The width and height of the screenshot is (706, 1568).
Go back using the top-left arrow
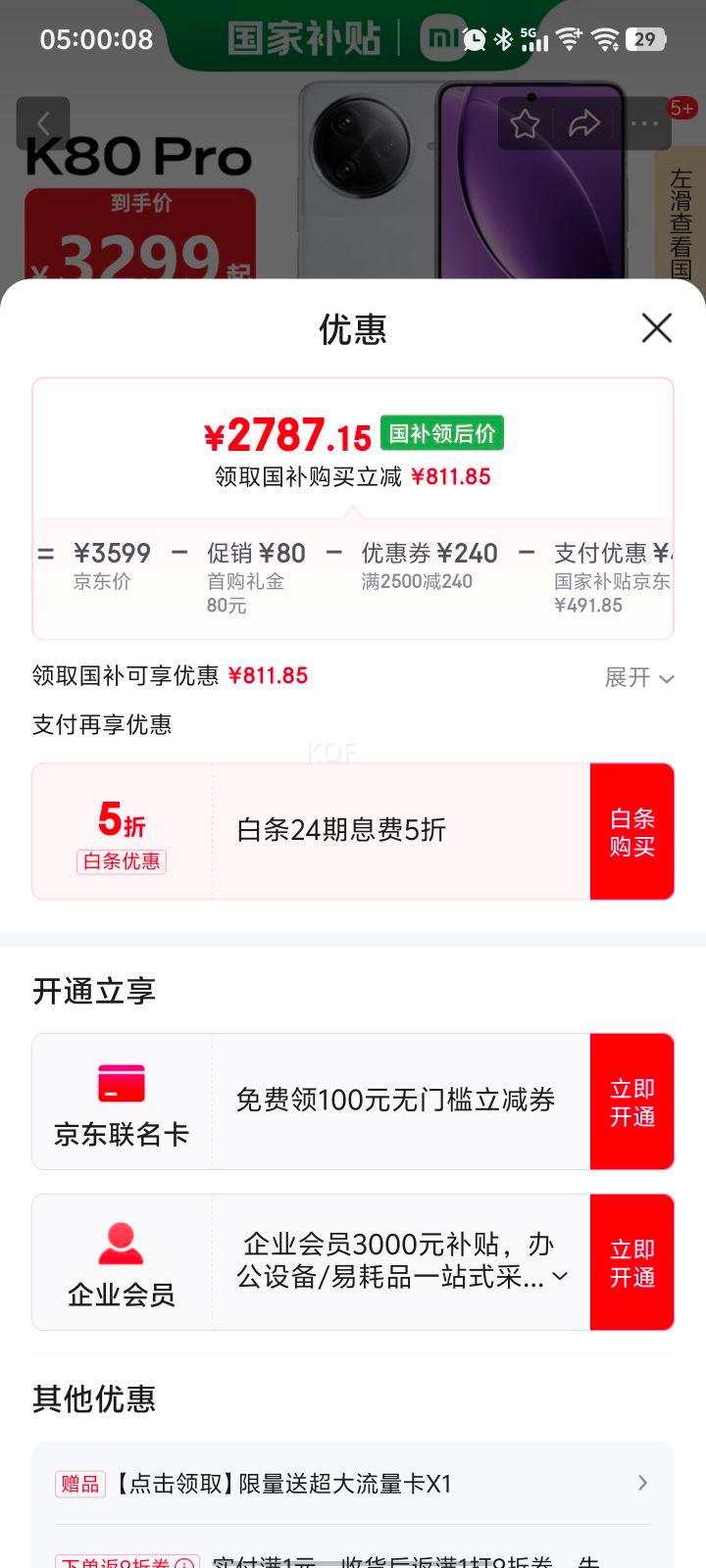43,123
